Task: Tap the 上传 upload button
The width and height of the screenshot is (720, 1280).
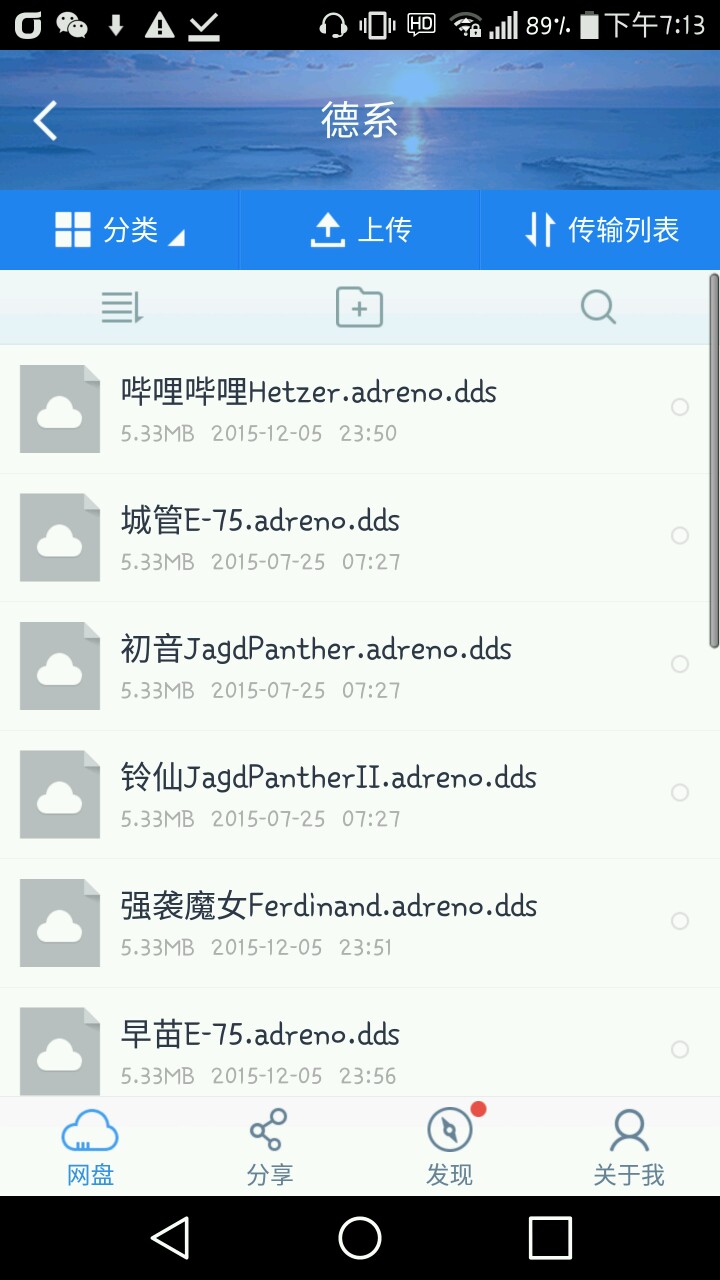Action: 360,230
